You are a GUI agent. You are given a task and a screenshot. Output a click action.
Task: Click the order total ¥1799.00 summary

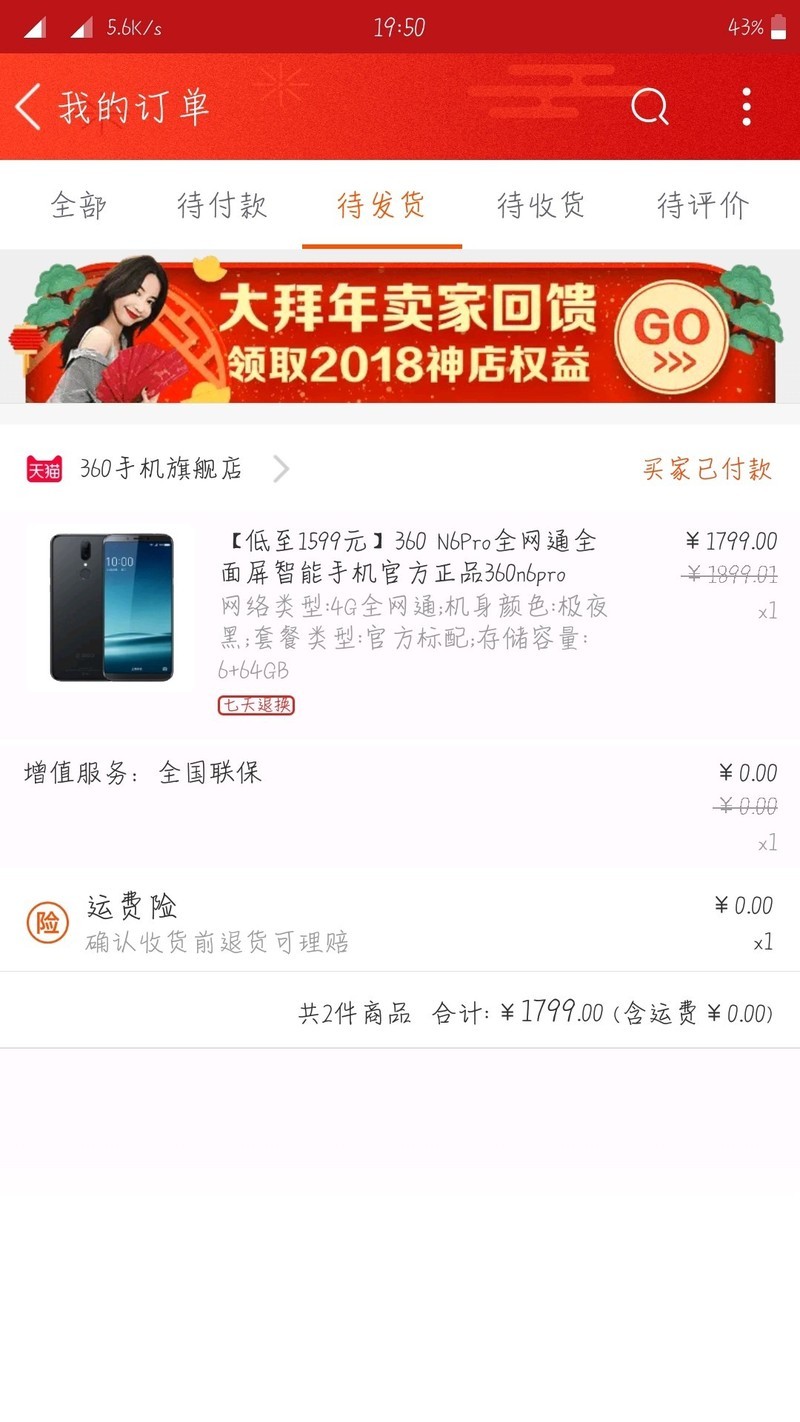(540, 1011)
